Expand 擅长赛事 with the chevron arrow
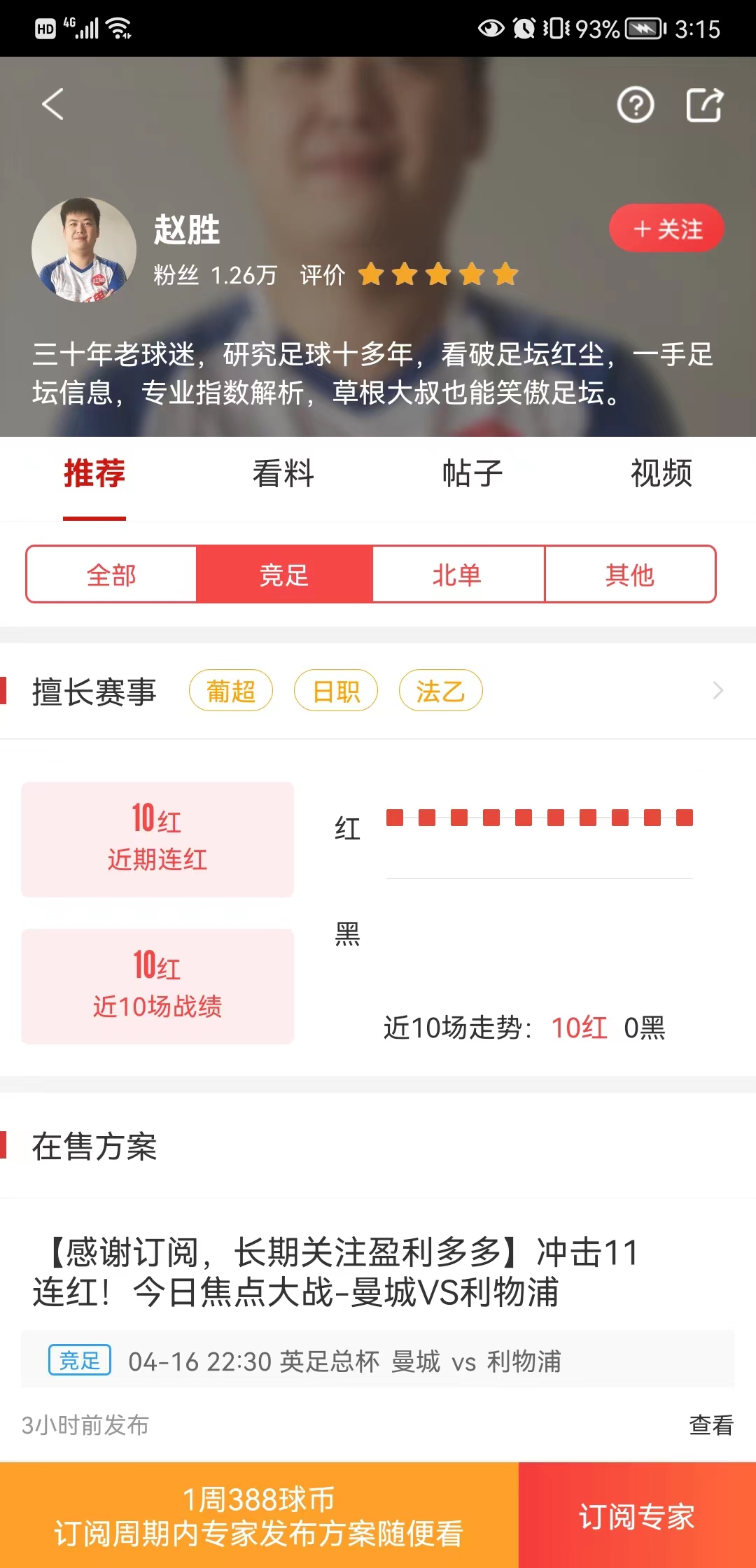The width and height of the screenshot is (756, 1568). point(717,691)
